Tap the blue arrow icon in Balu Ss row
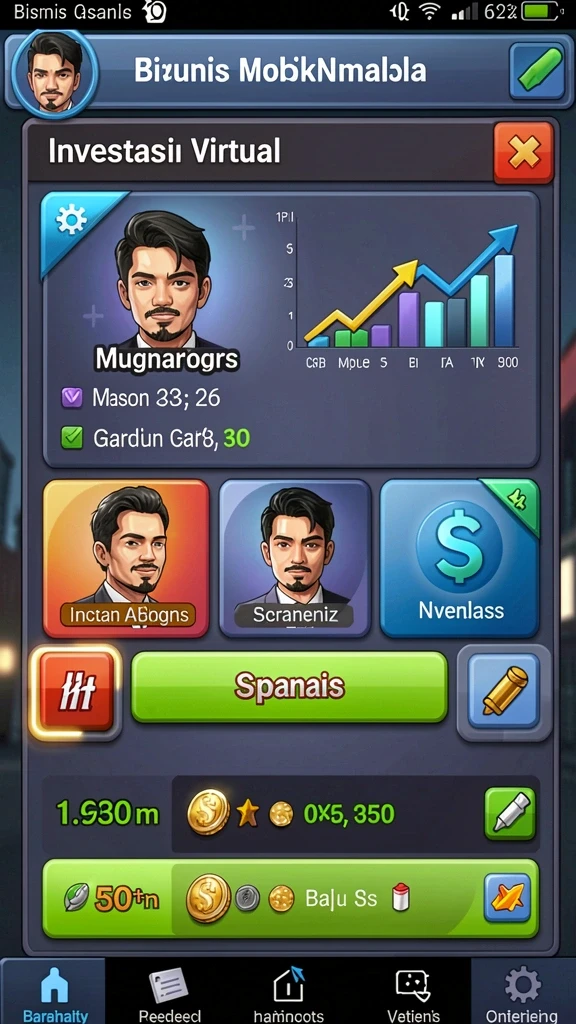The height and width of the screenshot is (1024, 576). click(507, 898)
